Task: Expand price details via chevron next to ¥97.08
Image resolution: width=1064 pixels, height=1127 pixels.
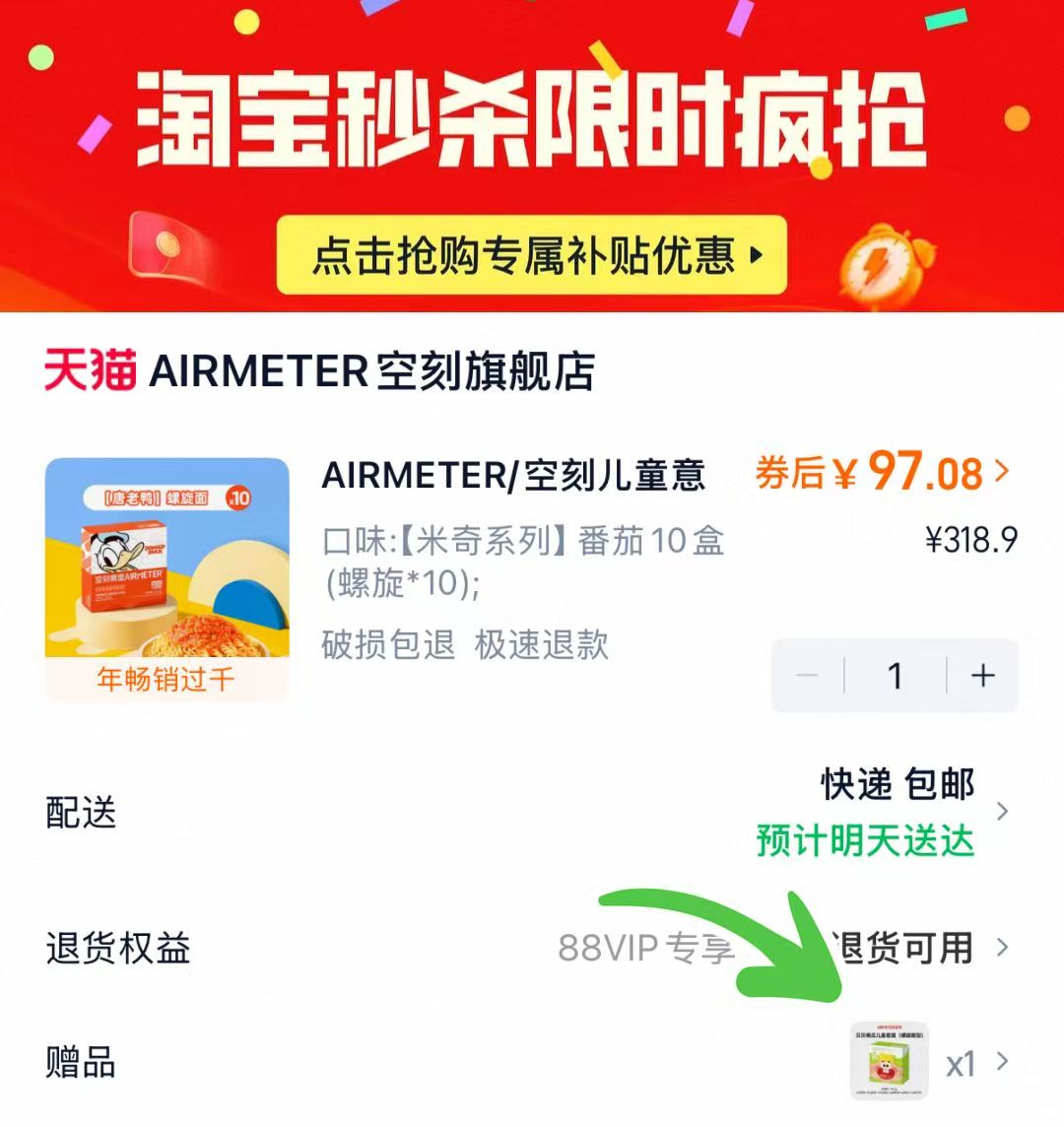Action: coord(1005,473)
